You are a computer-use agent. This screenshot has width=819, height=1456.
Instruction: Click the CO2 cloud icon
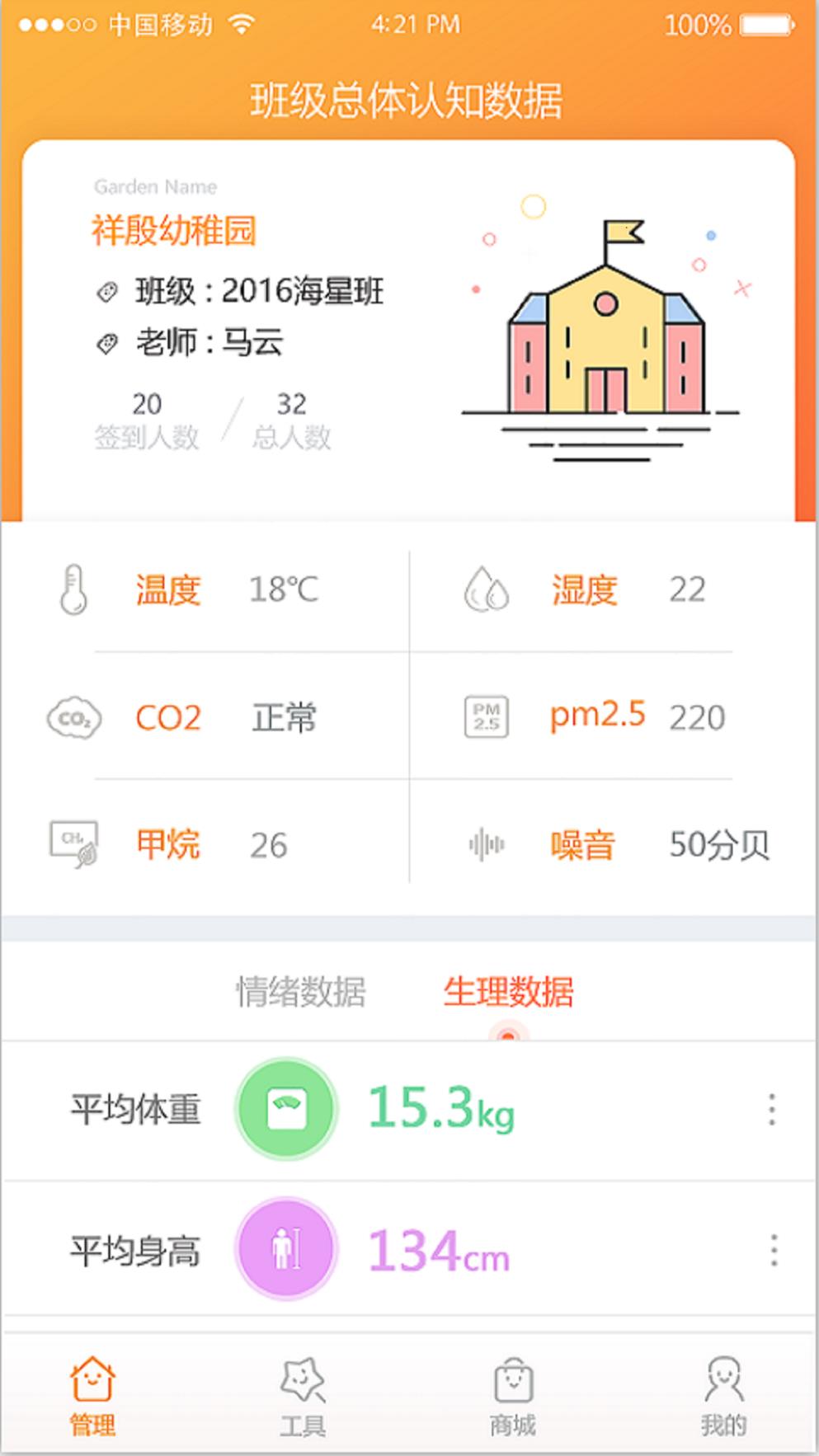tap(73, 718)
